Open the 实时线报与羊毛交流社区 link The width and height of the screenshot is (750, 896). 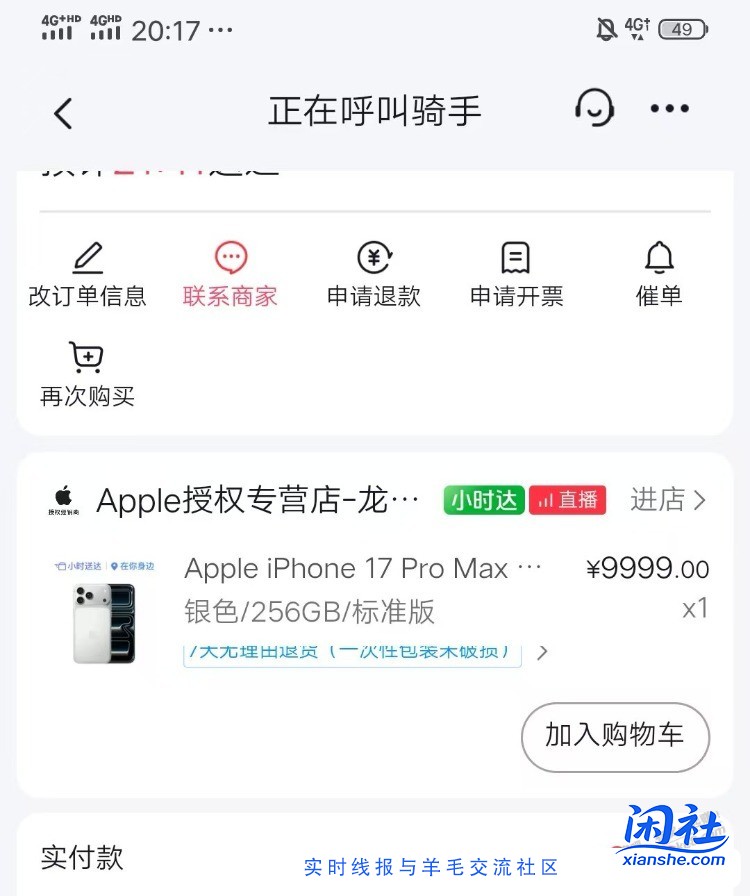[x=430, y=867]
